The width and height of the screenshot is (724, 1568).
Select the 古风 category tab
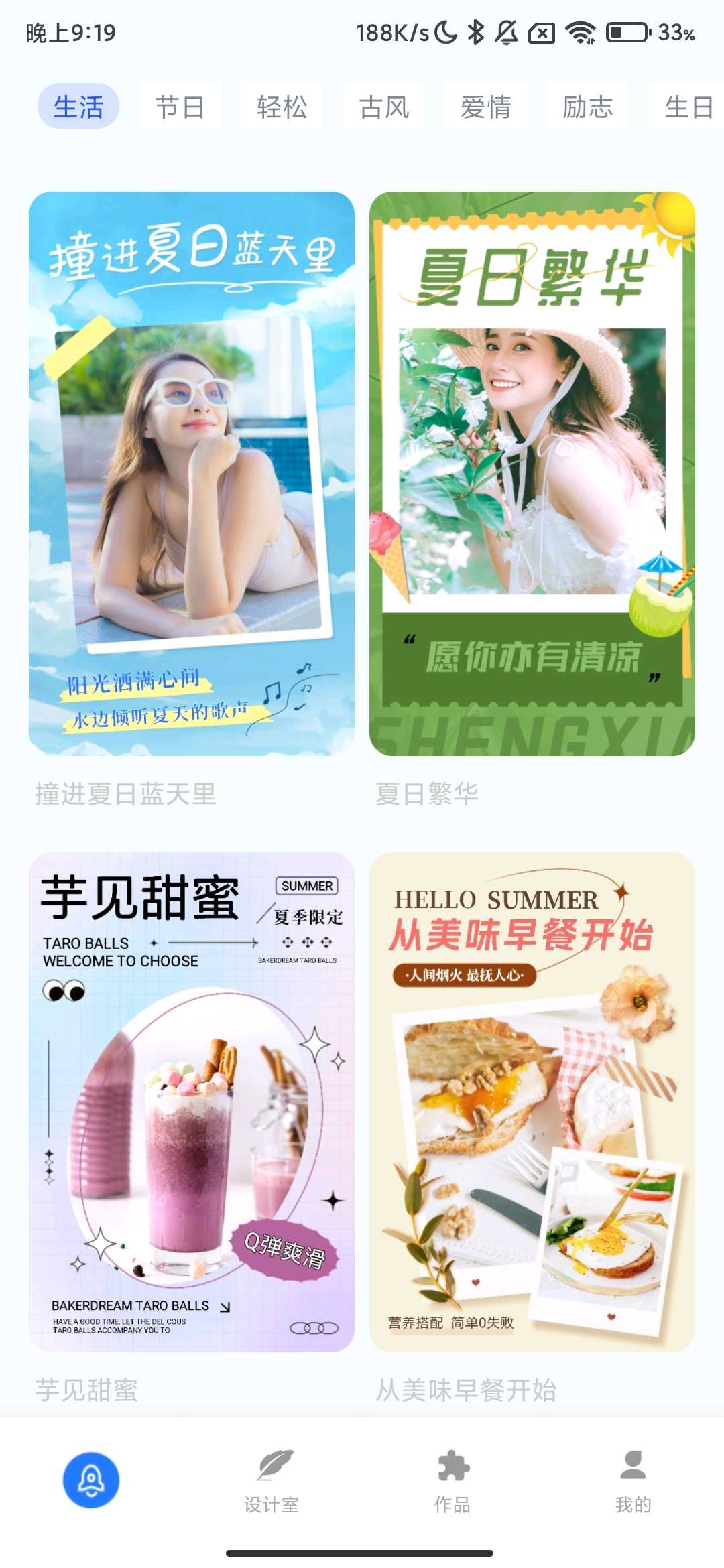click(x=383, y=107)
